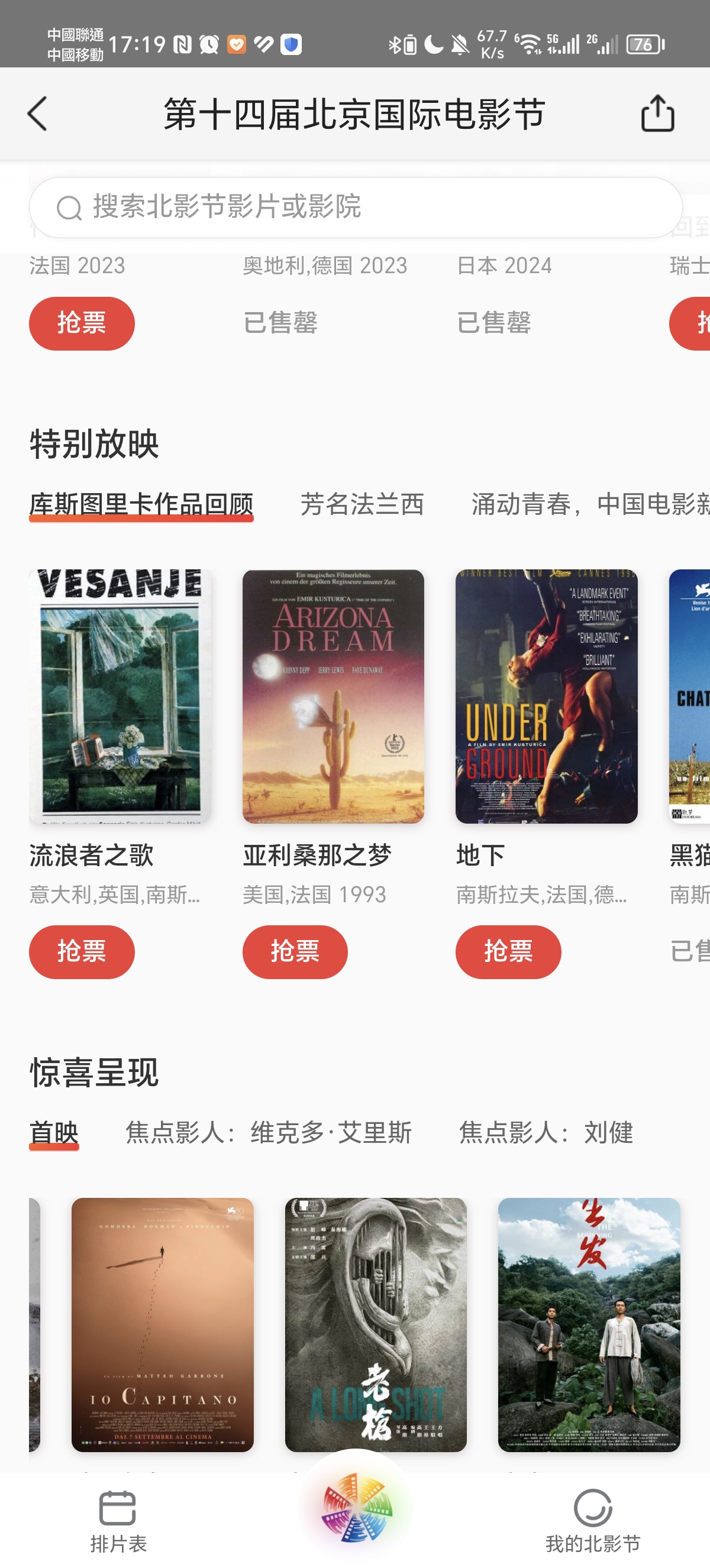The image size is (710, 1568).
Task: Grab tickets for the 法国 2023 film
Action: click(x=82, y=323)
